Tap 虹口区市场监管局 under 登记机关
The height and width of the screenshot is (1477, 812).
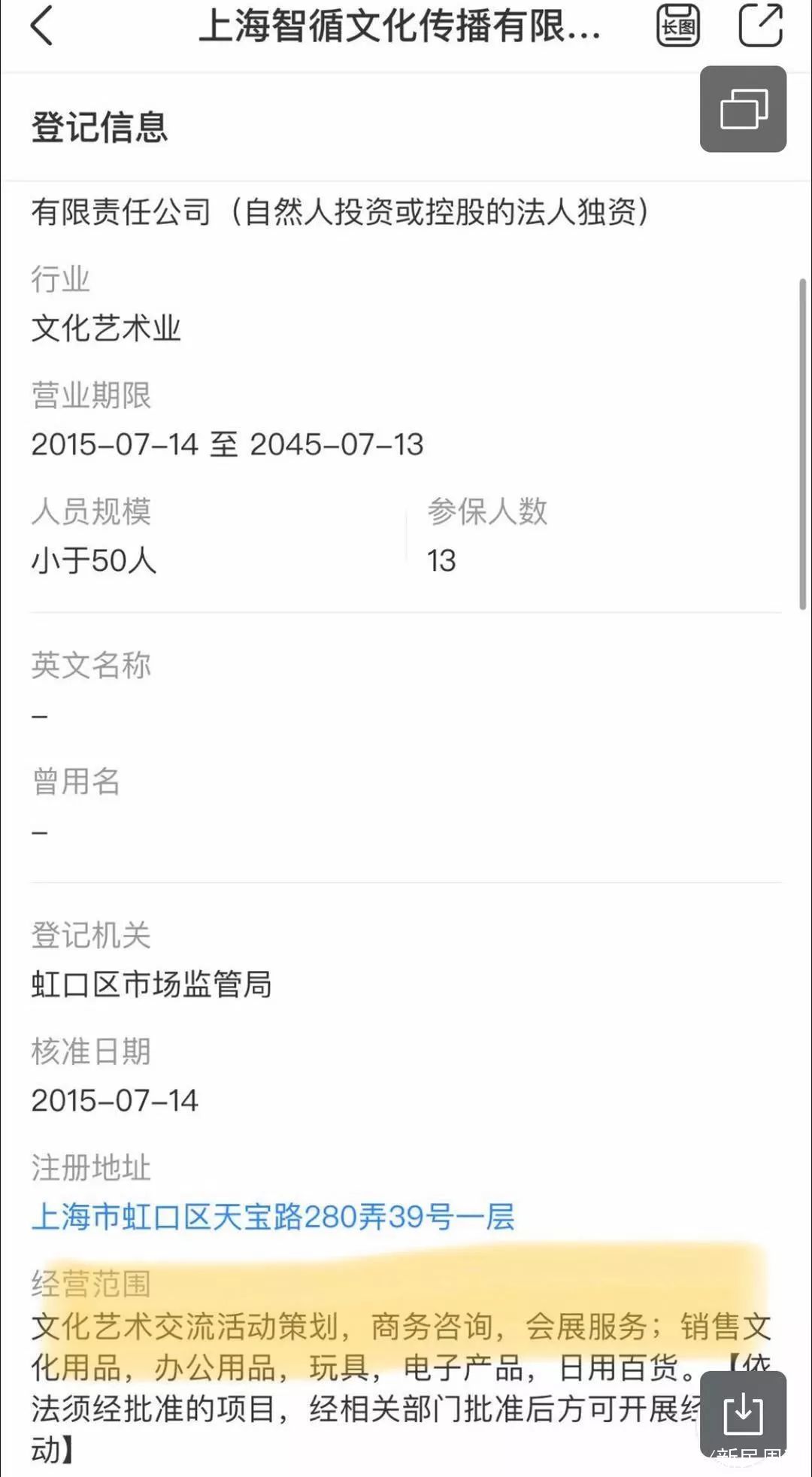pyautogui.click(x=152, y=984)
